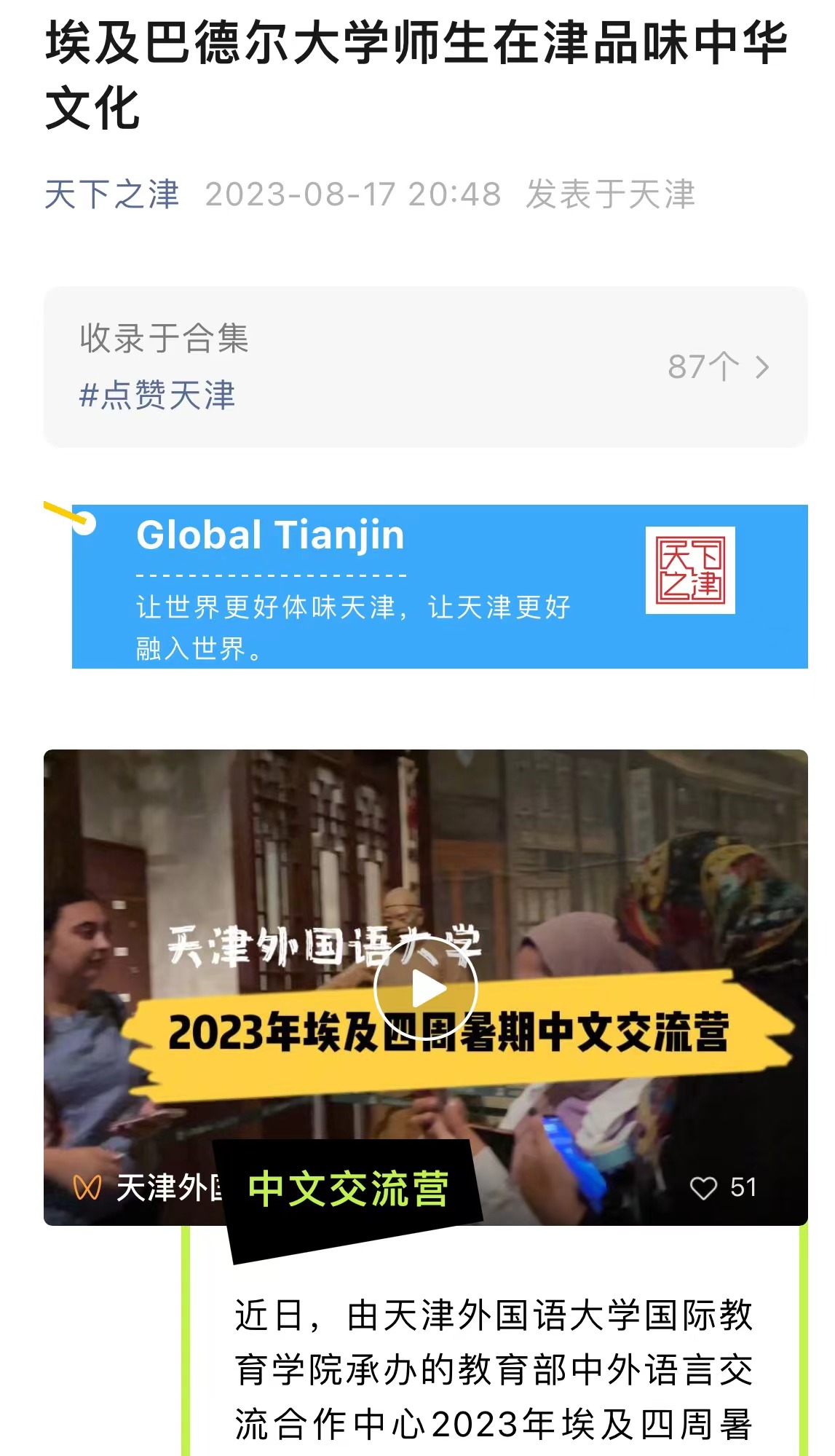Expand the 87个 collection list
The image size is (835, 1456).
[719, 367]
